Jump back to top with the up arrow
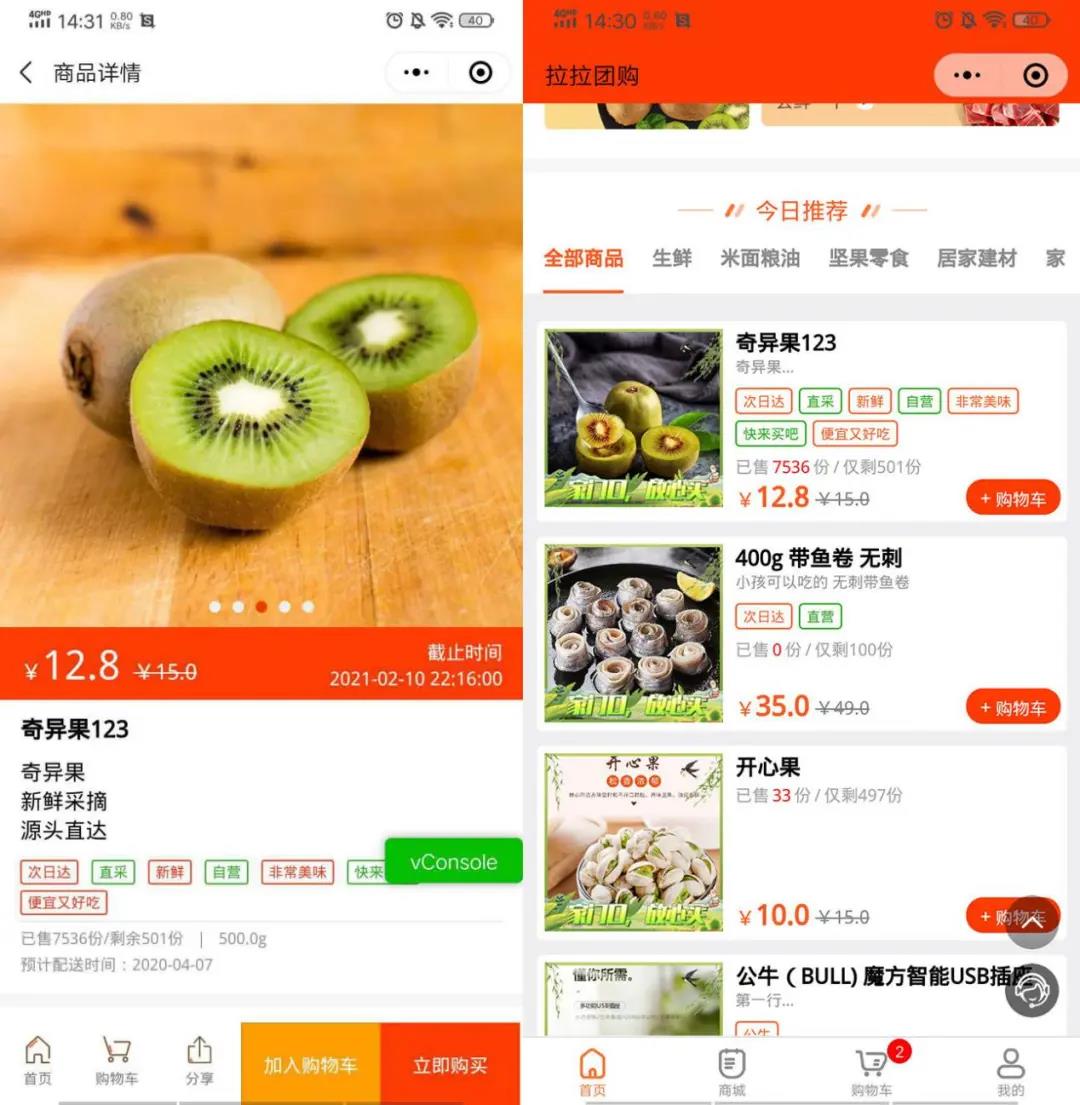Screen dimensions: 1080x1105 coord(1032,922)
